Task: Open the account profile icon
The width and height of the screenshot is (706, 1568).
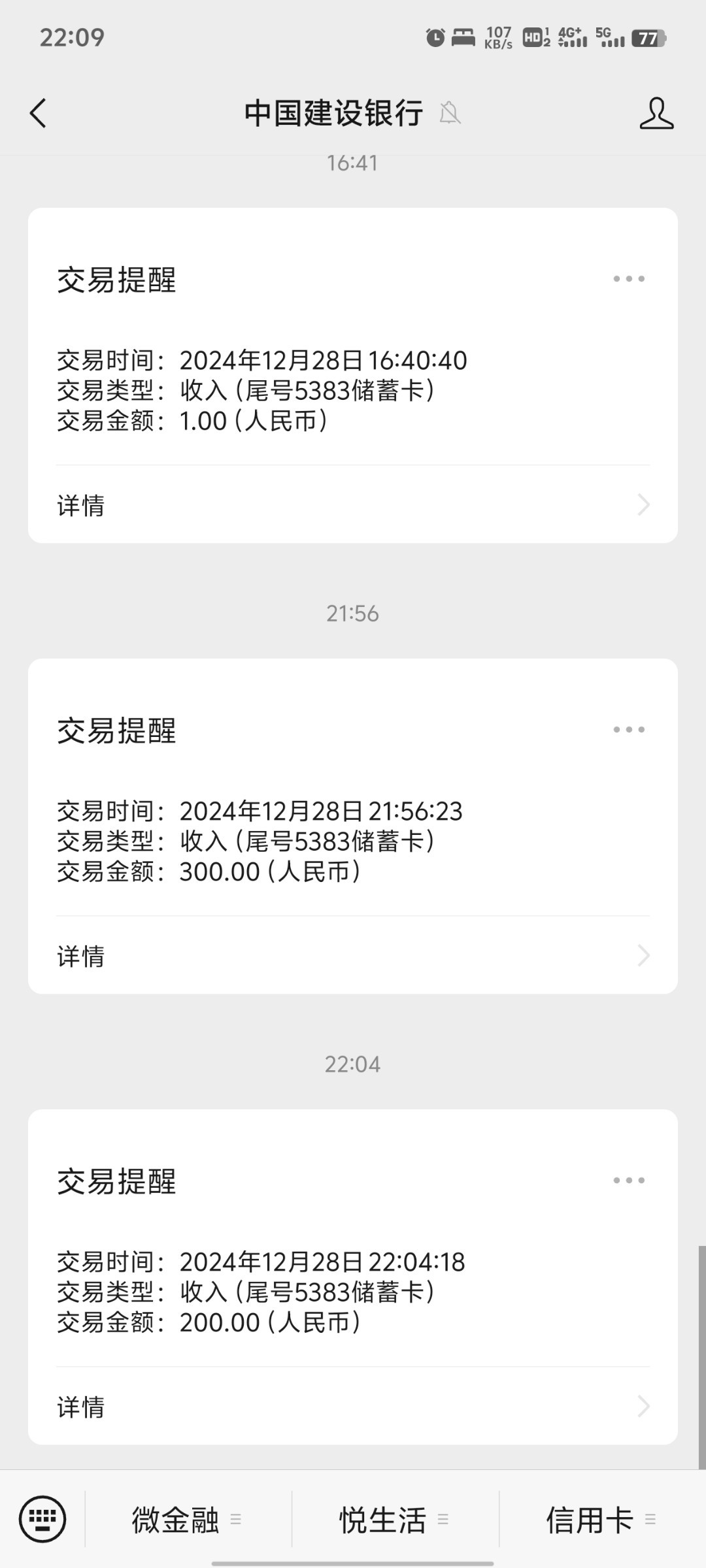Action: (656, 113)
